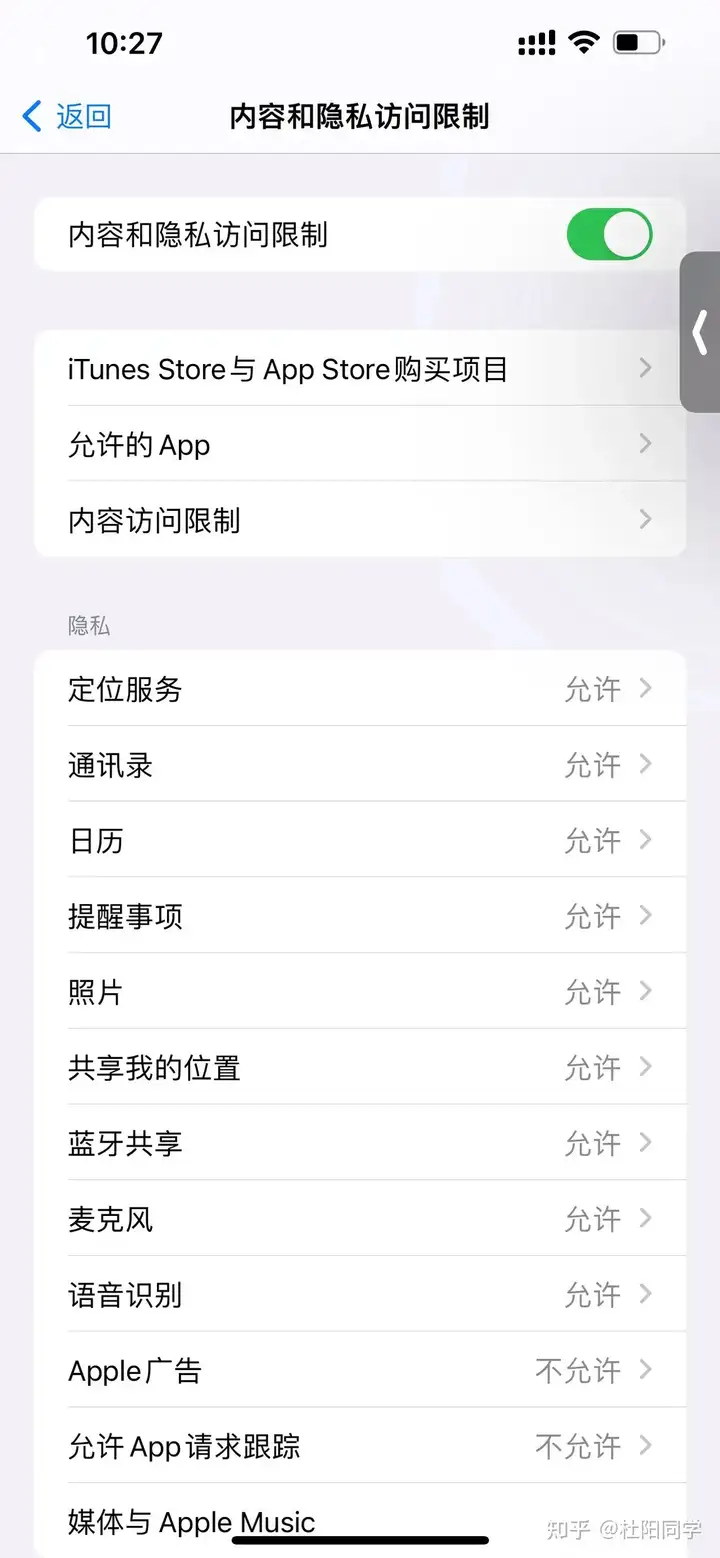Open 内容访问限制 row
The width and height of the screenshot is (720, 1558).
pyautogui.click(x=360, y=520)
